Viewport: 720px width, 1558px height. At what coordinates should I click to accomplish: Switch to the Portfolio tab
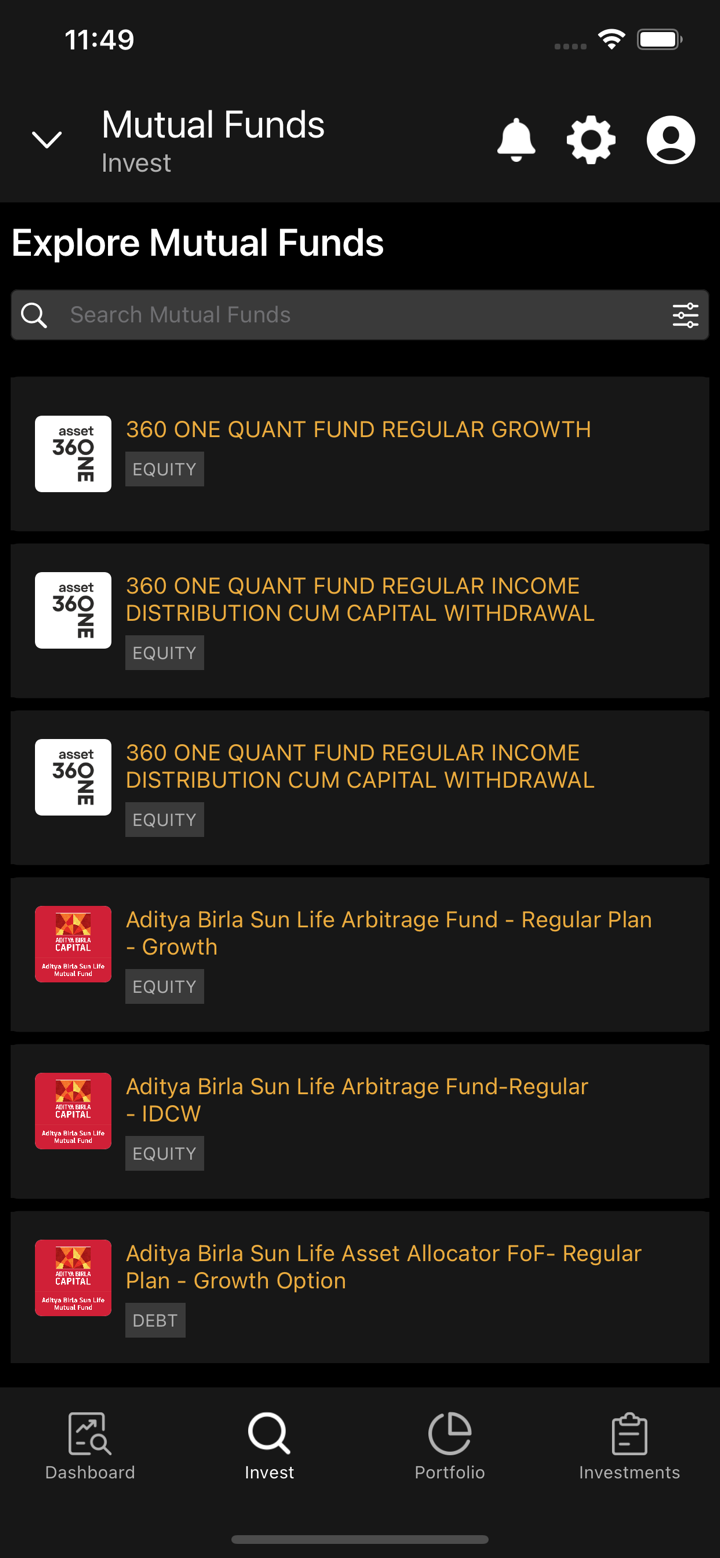[450, 1446]
